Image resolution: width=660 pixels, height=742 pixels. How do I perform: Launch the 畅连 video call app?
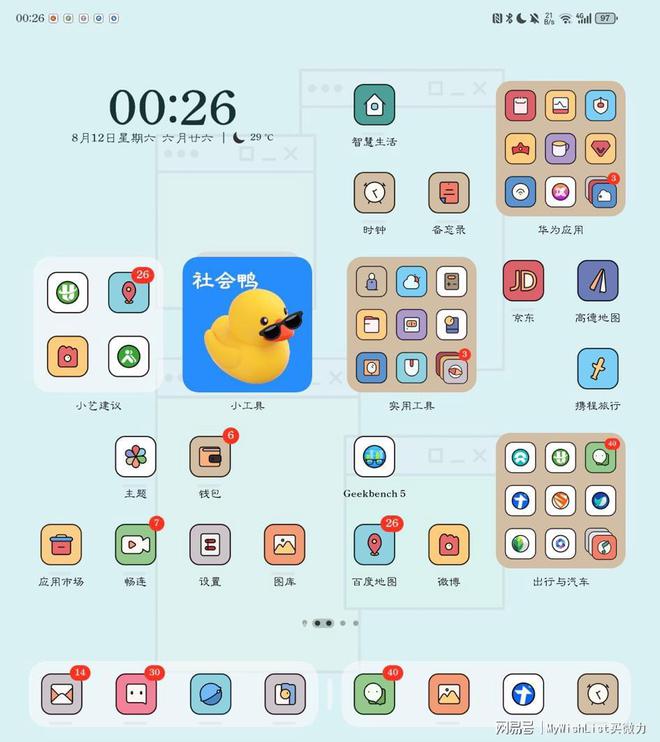pyautogui.click(x=135, y=544)
